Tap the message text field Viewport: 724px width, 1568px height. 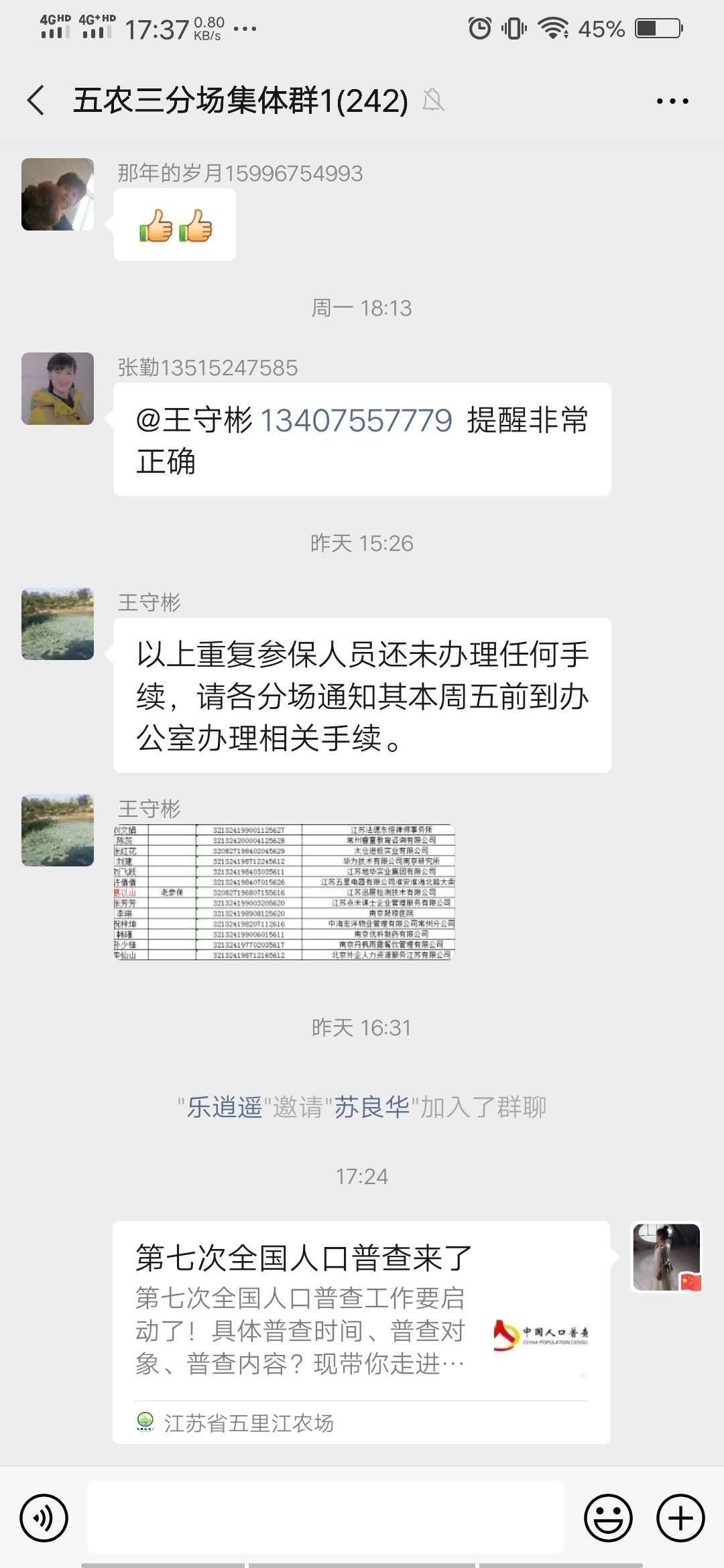click(x=326, y=1518)
